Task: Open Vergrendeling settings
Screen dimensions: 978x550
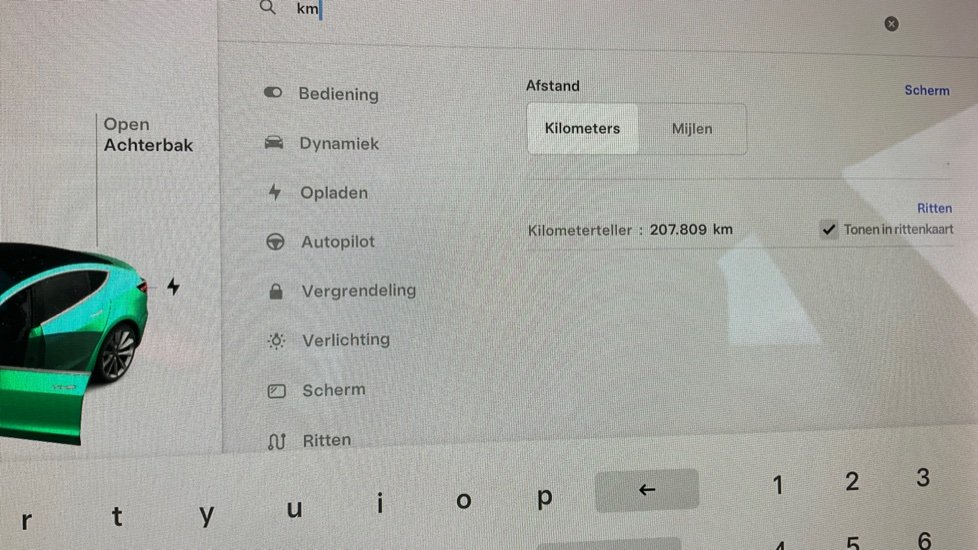Action: coord(357,291)
